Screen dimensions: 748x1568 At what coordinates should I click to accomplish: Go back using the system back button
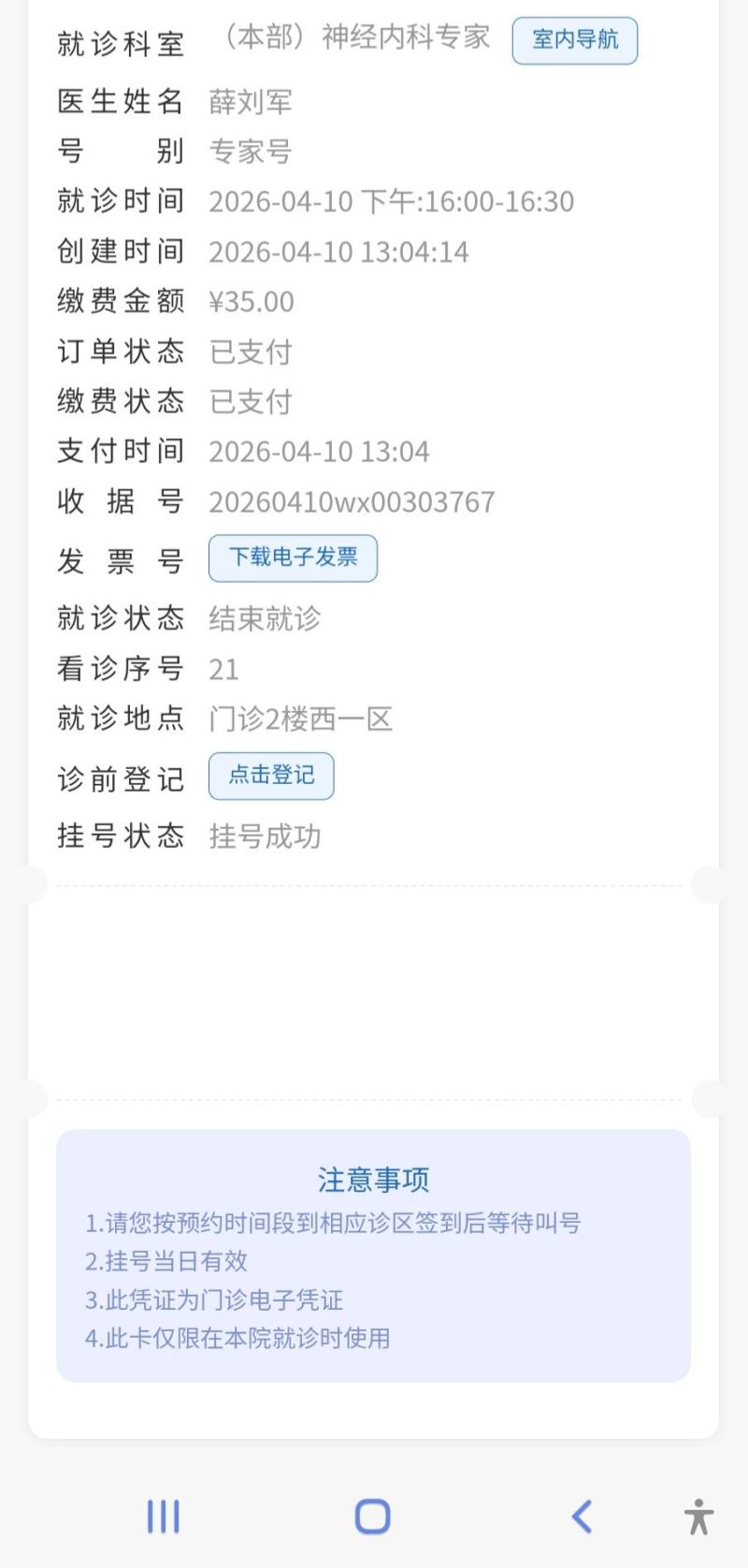pyautogui.click(x=582, y=1517)
